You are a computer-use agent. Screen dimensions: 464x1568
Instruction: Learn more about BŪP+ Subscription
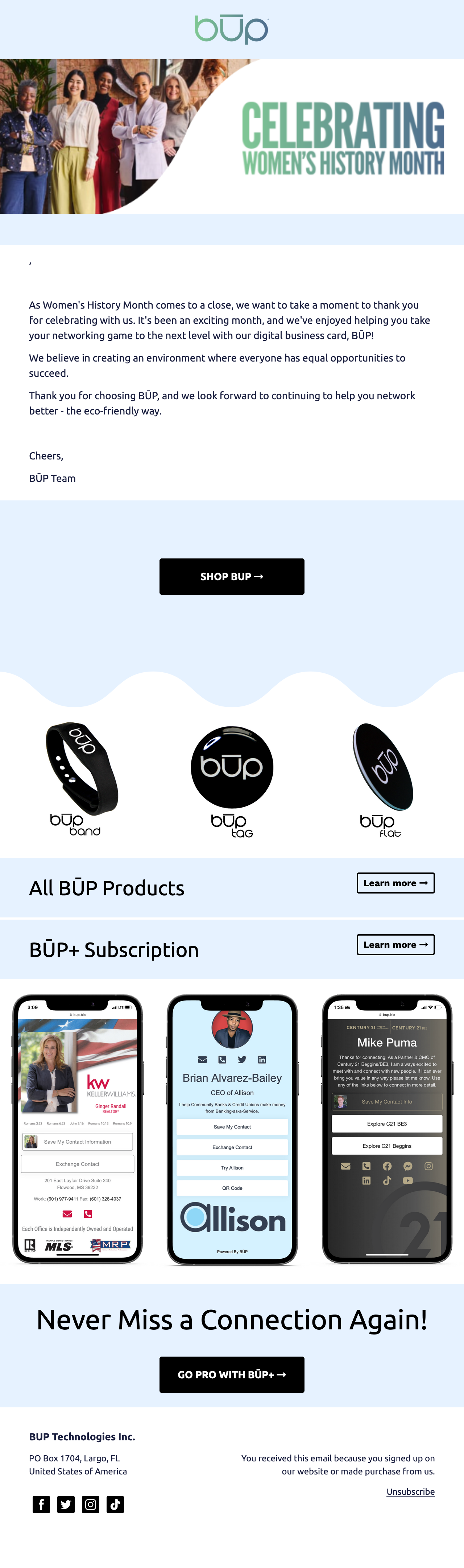point(395,945)
